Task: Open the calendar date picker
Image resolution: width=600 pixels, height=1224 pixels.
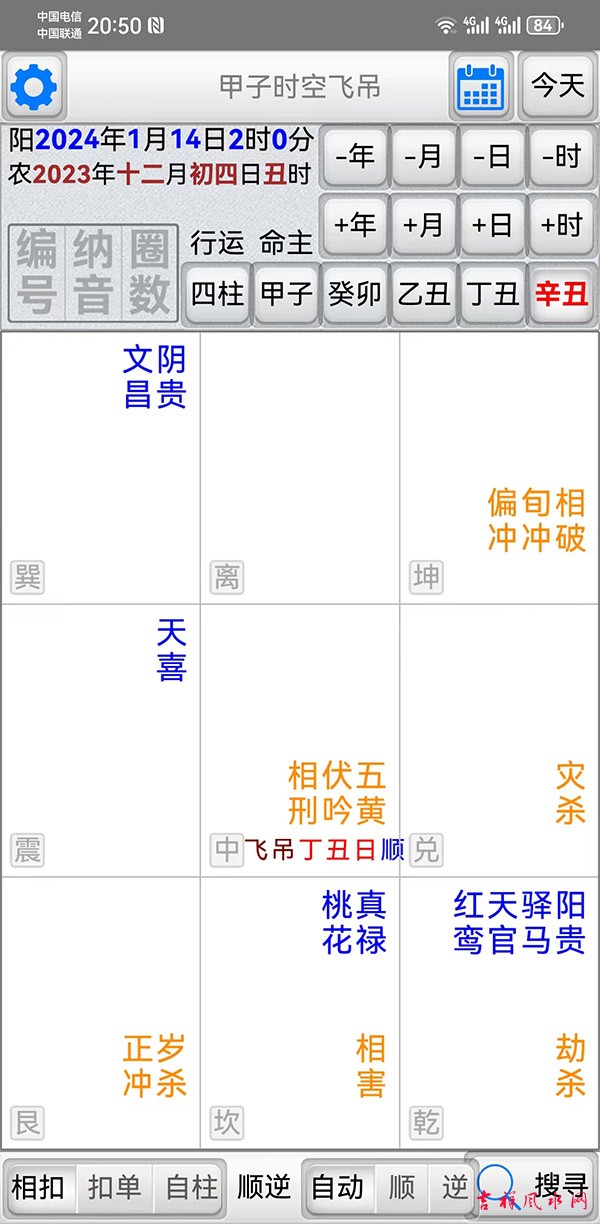Action: click(x=481, y=87)
